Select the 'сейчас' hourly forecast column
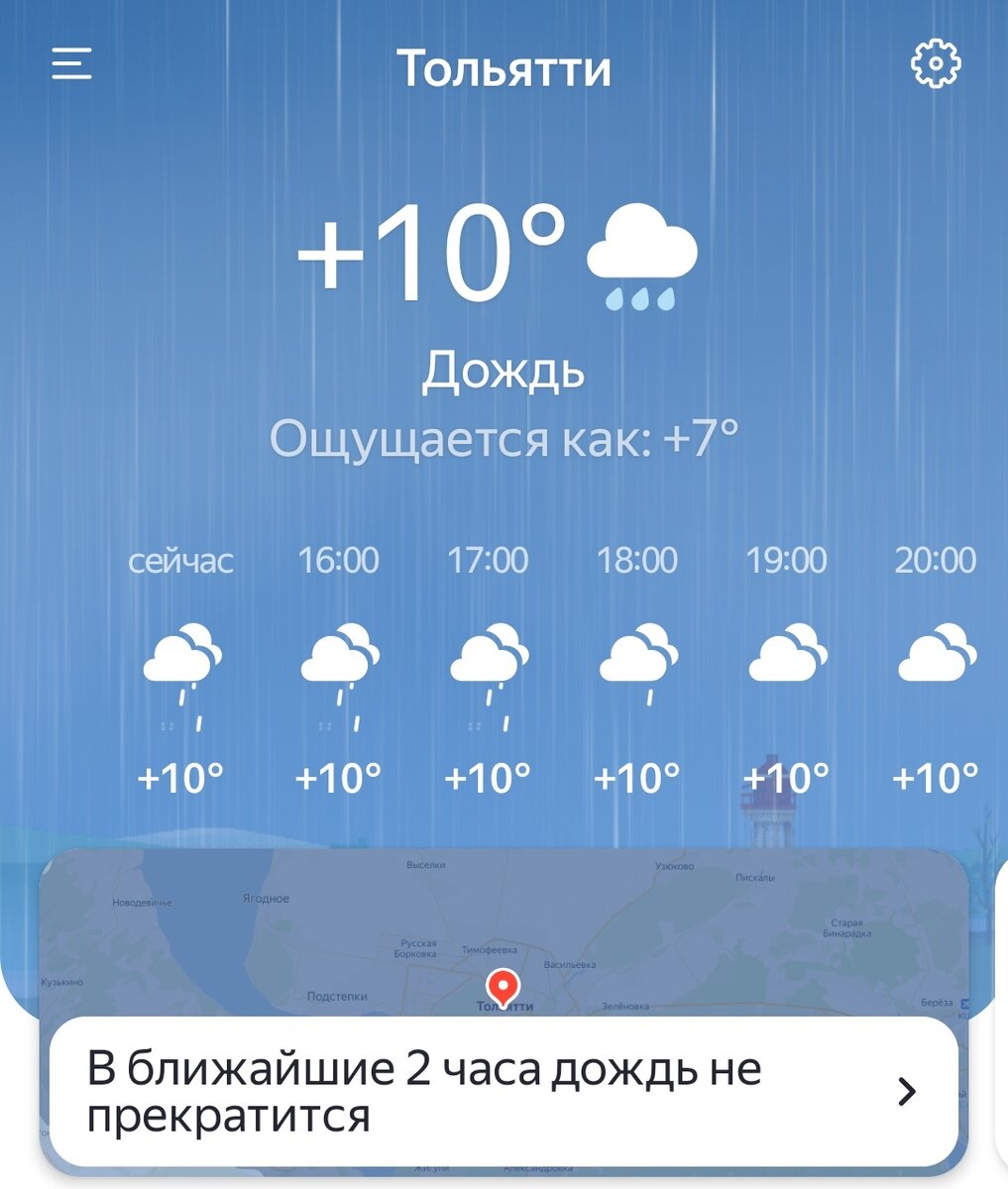 (x=182, y=562)
